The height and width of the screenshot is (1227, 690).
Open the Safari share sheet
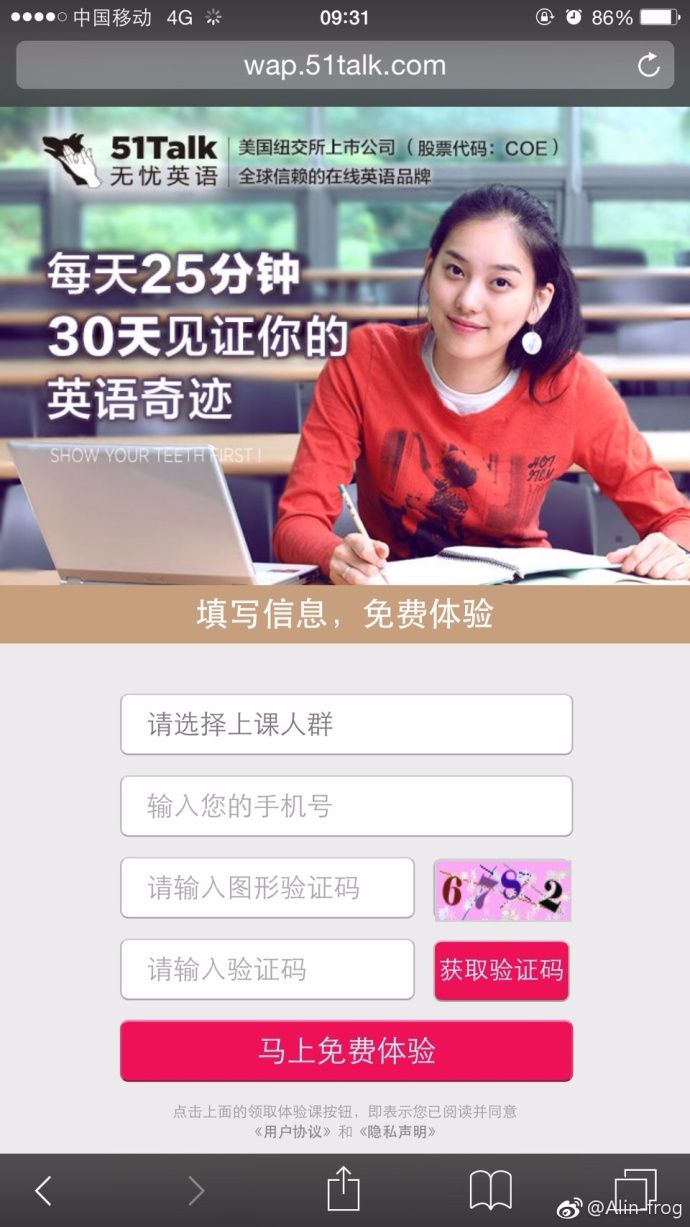pyautogui.click(x=343, y=1189)
